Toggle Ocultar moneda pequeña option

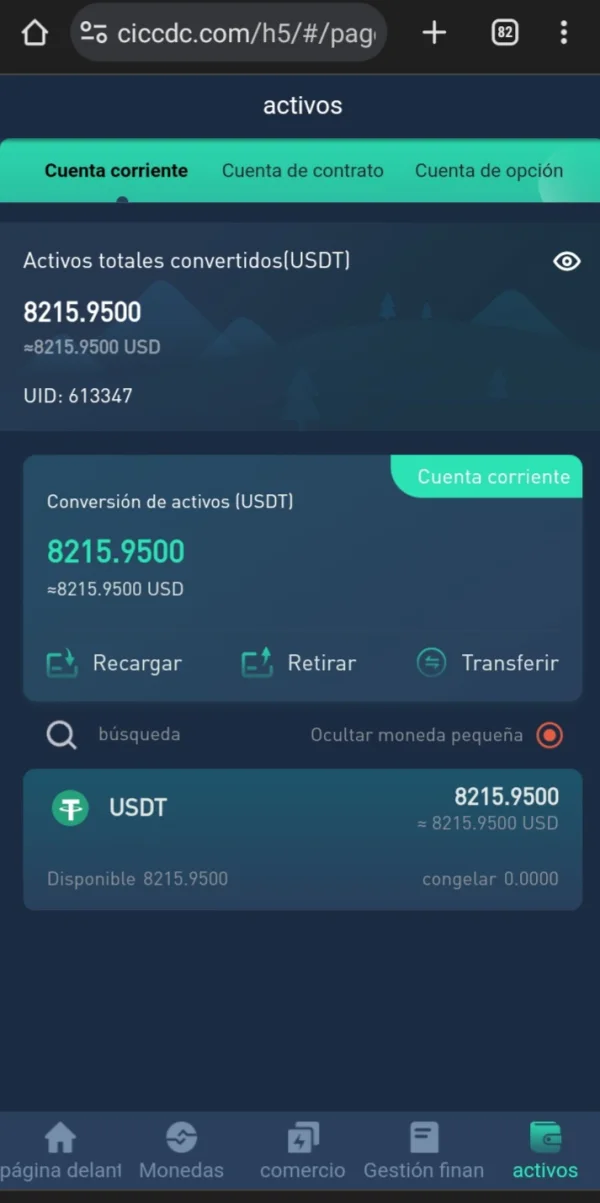click(549, 736)
